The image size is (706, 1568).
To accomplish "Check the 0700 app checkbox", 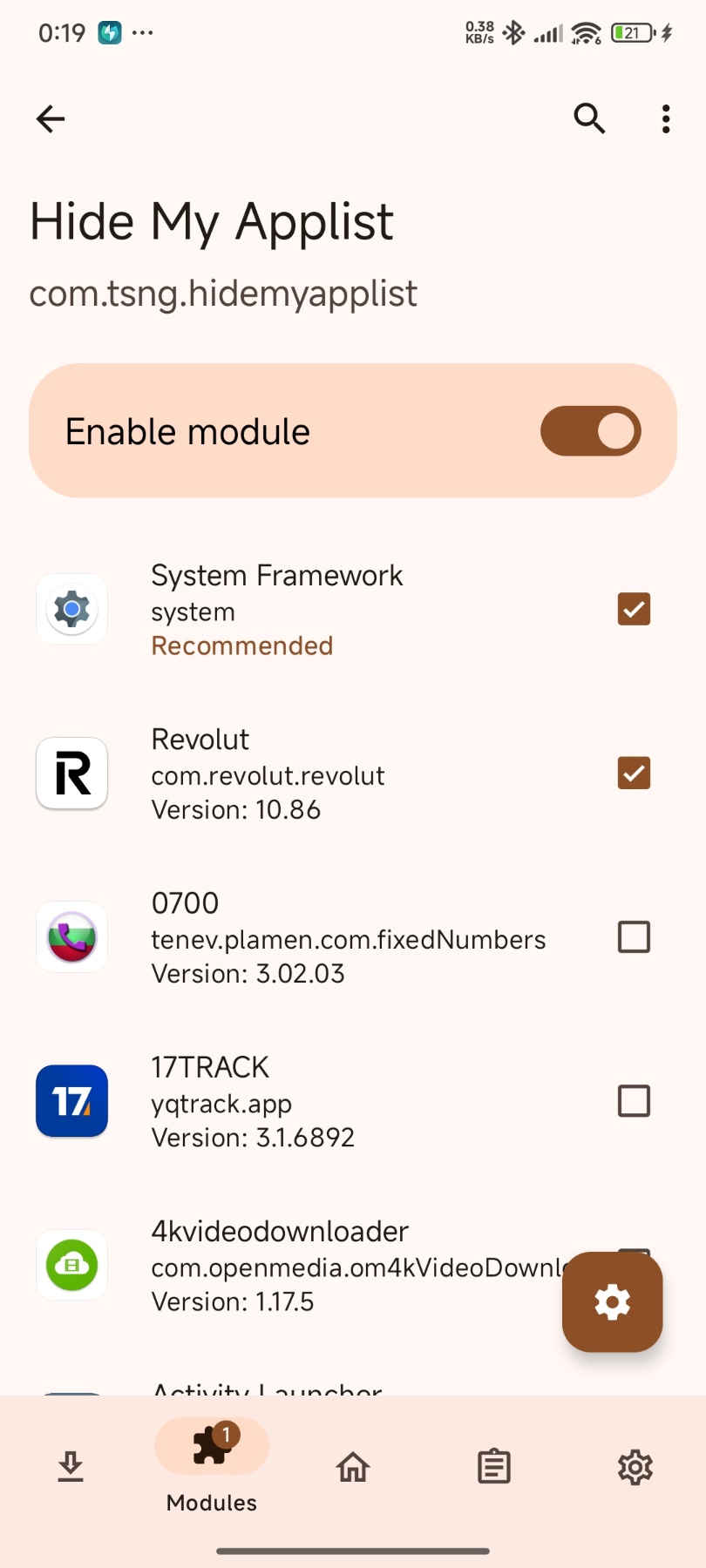I will click(x=634, y=937).
